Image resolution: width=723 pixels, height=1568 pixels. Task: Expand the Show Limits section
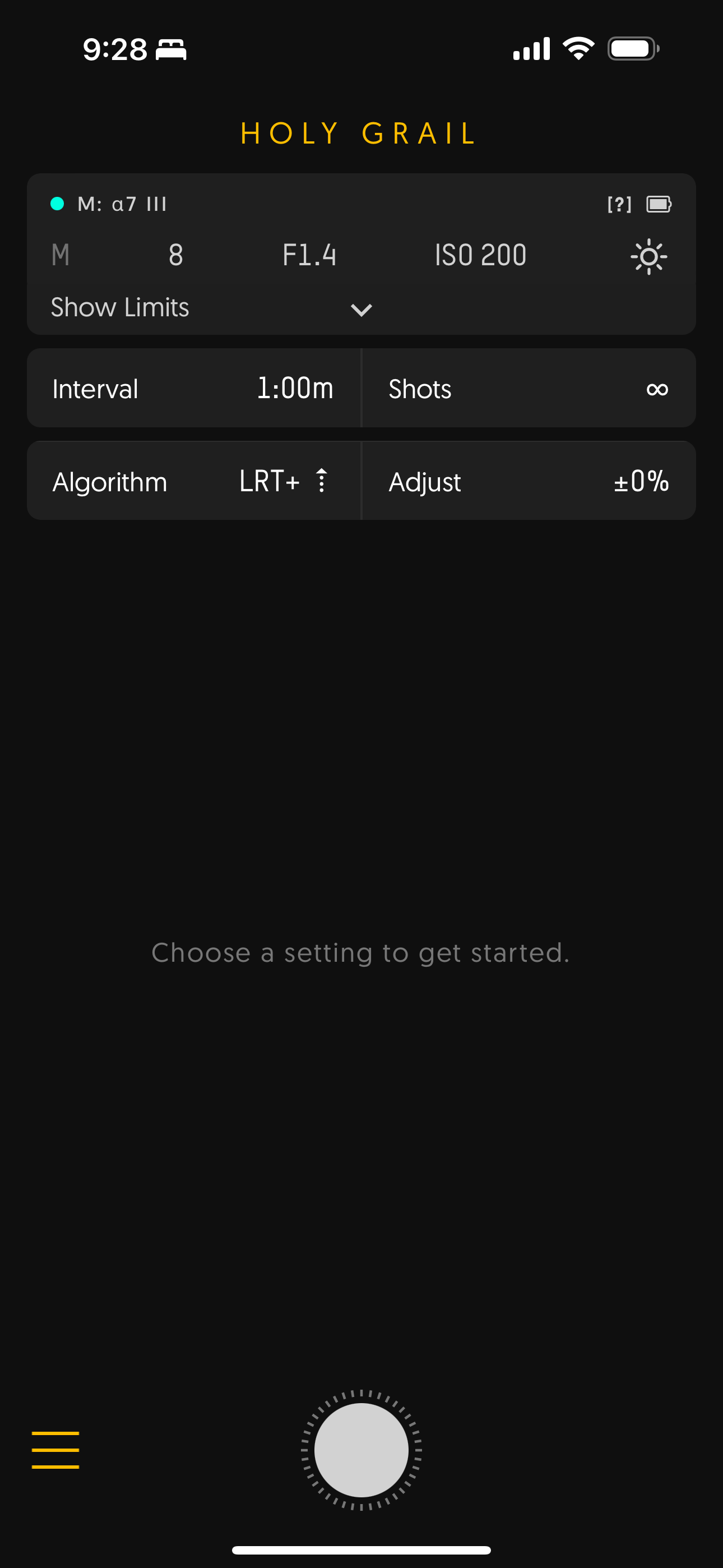361,308
